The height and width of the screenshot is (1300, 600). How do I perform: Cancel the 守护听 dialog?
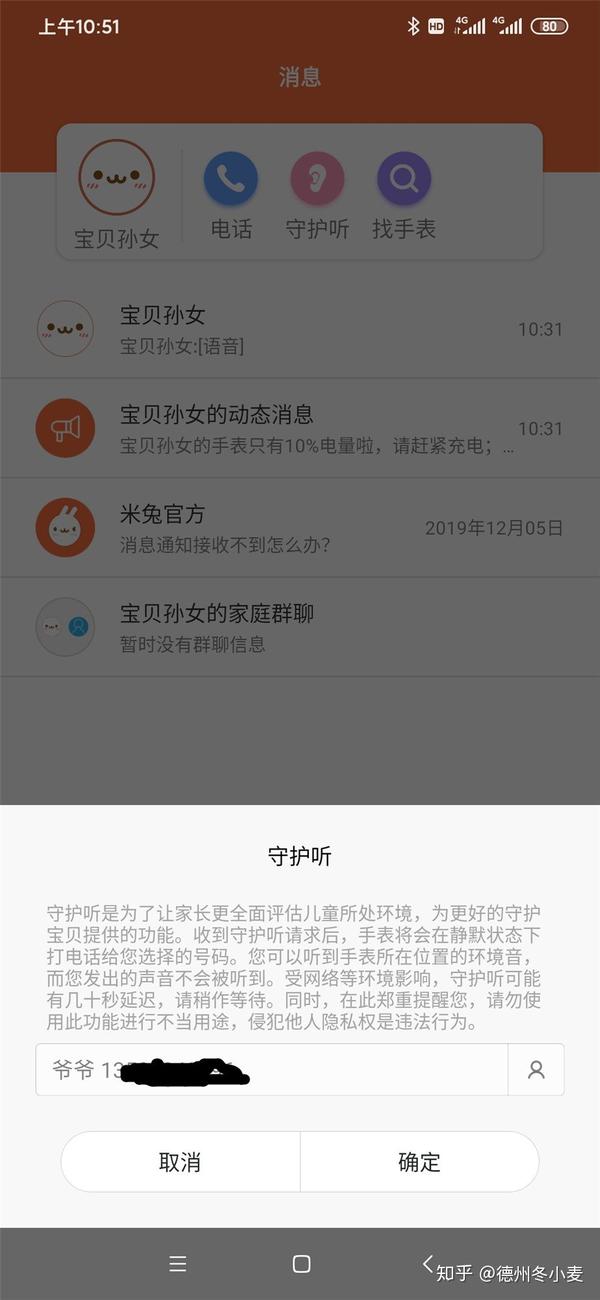[180, 1162]
